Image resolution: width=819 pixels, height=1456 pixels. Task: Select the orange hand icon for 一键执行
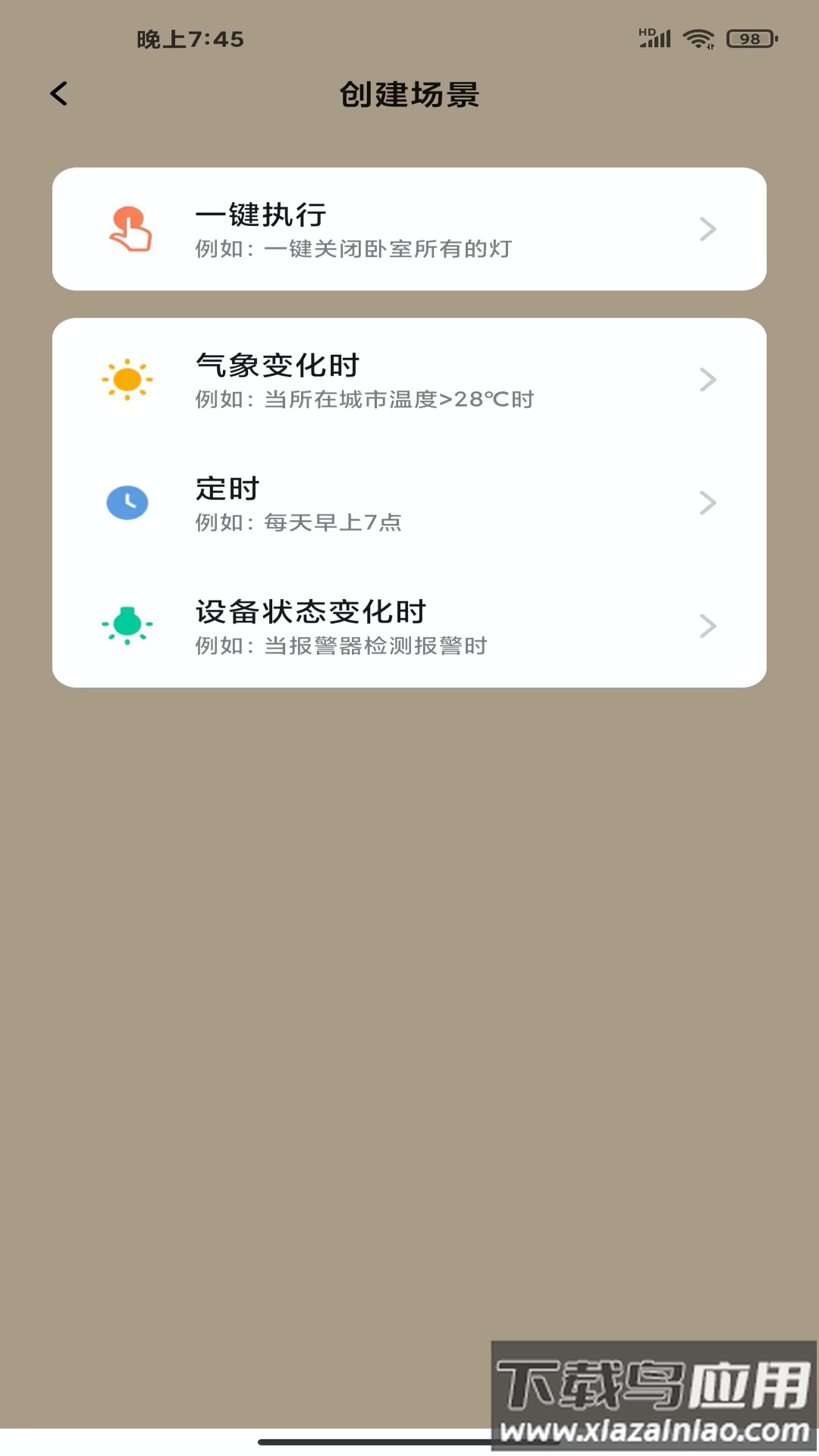(x=129, y=228)
